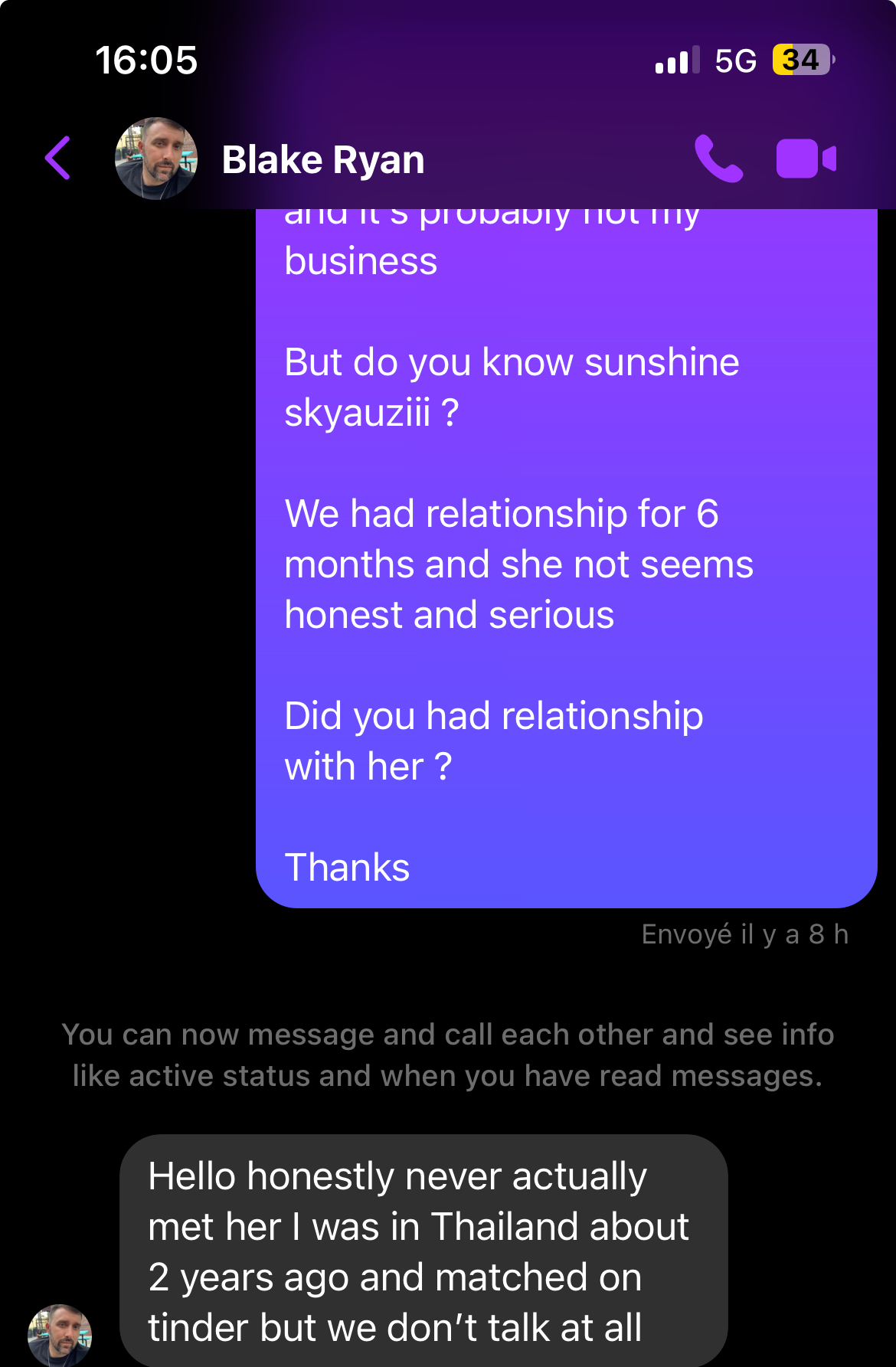Go back to the chat list
The width and height of the screenshot is (896, 1367).
pos(58,159)
